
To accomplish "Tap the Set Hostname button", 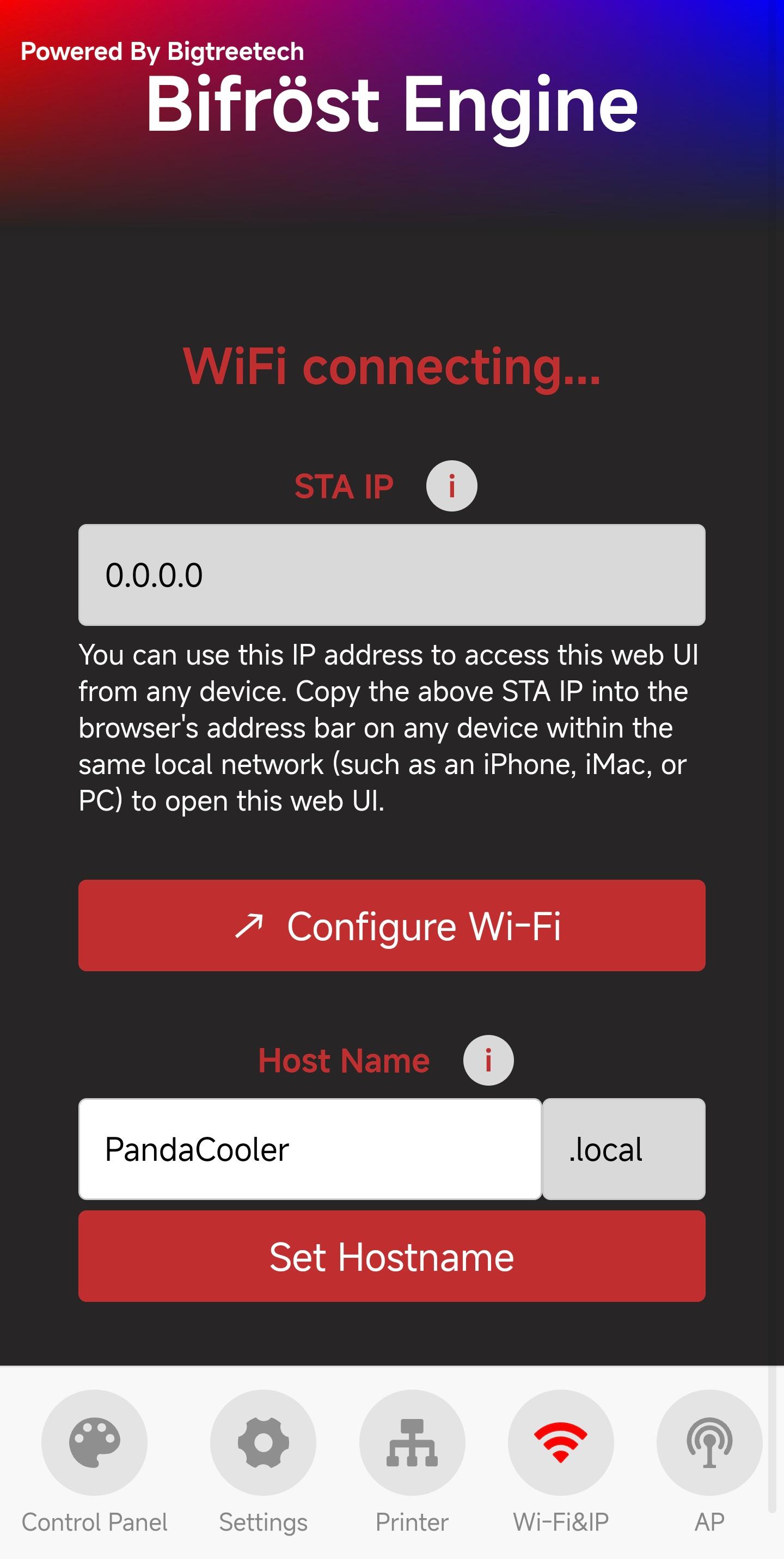I will point(392,1256).
